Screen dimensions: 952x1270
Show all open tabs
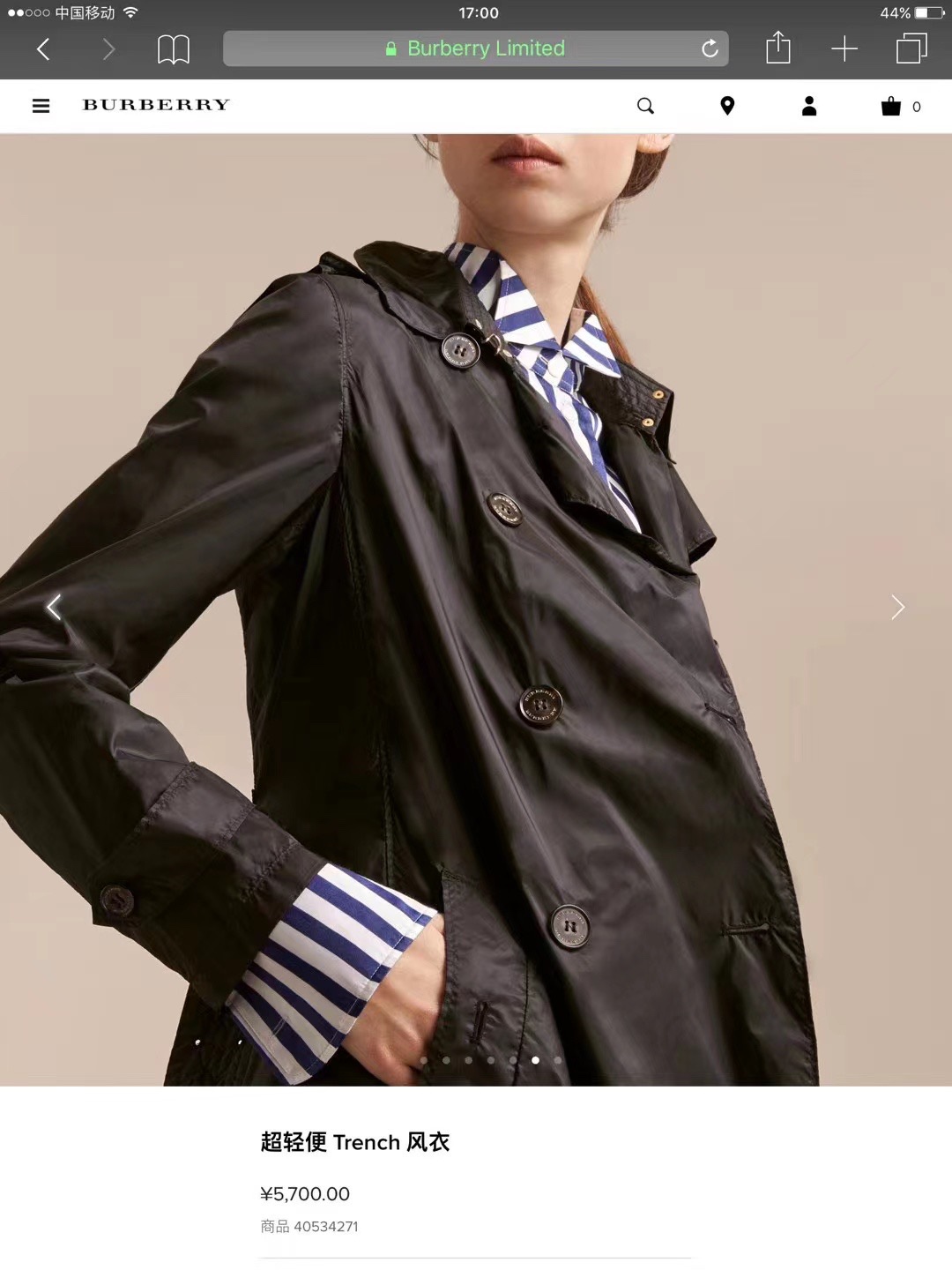point(911,49)
